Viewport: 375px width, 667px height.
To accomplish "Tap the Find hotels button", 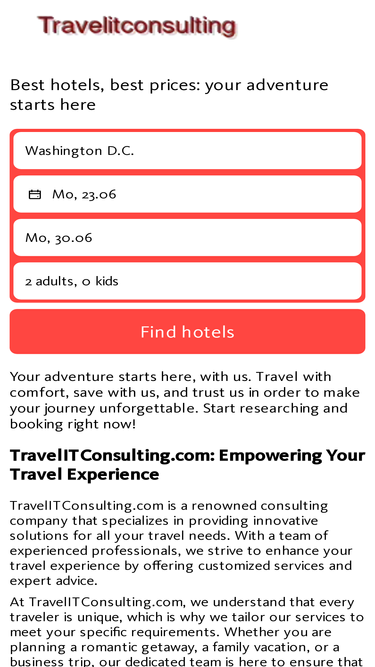I will coord(187,331).
